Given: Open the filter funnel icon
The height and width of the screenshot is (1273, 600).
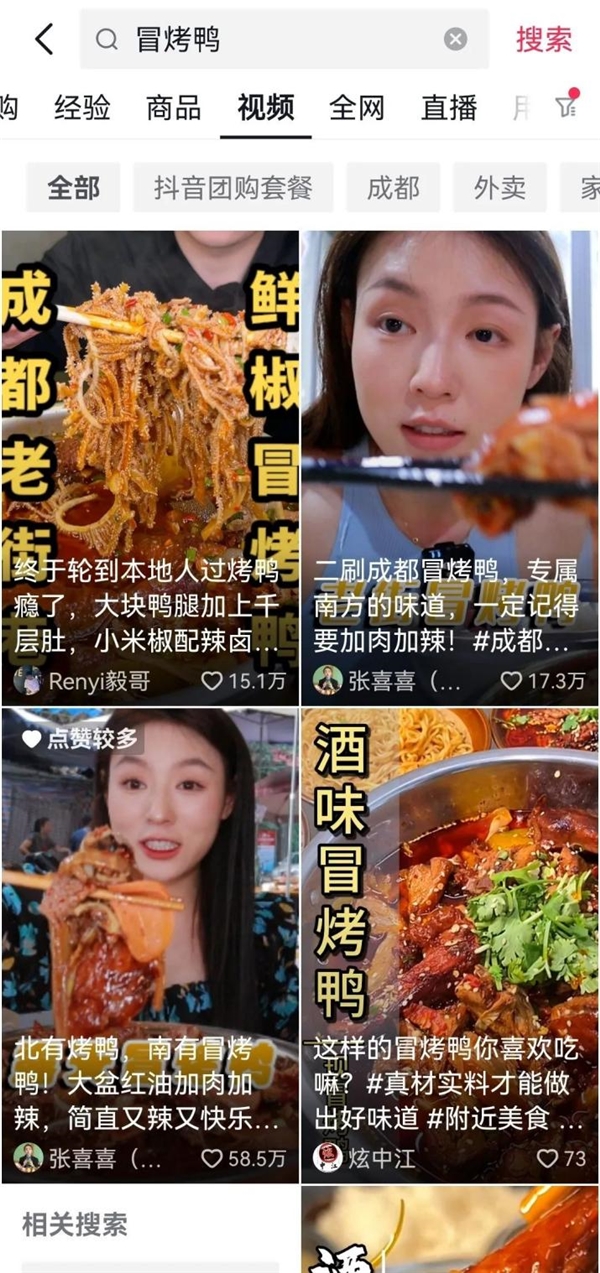Looking at the screenshot, I should point(567,107).
